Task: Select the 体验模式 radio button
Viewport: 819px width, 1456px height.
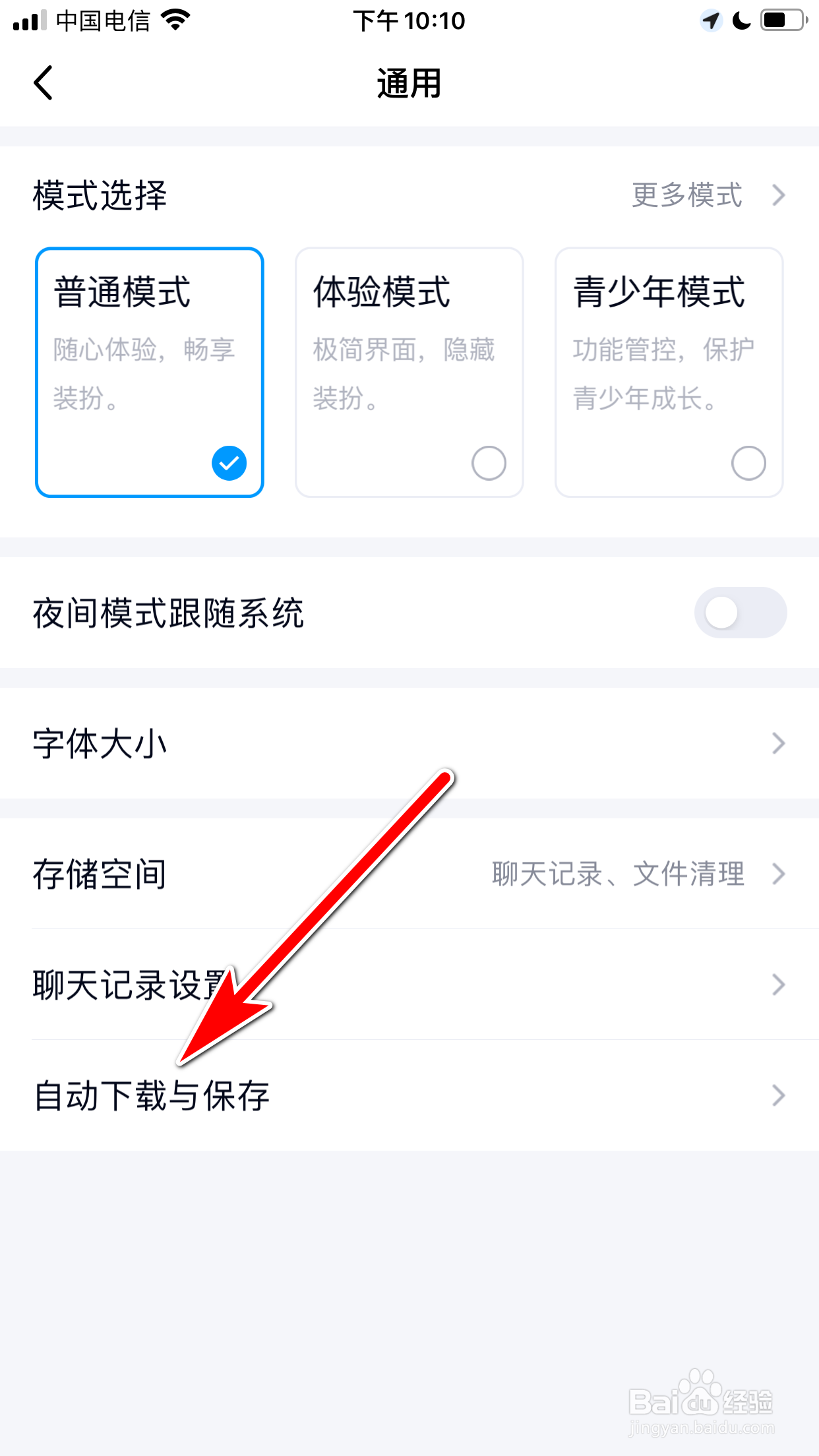Action: click(487, 464)
